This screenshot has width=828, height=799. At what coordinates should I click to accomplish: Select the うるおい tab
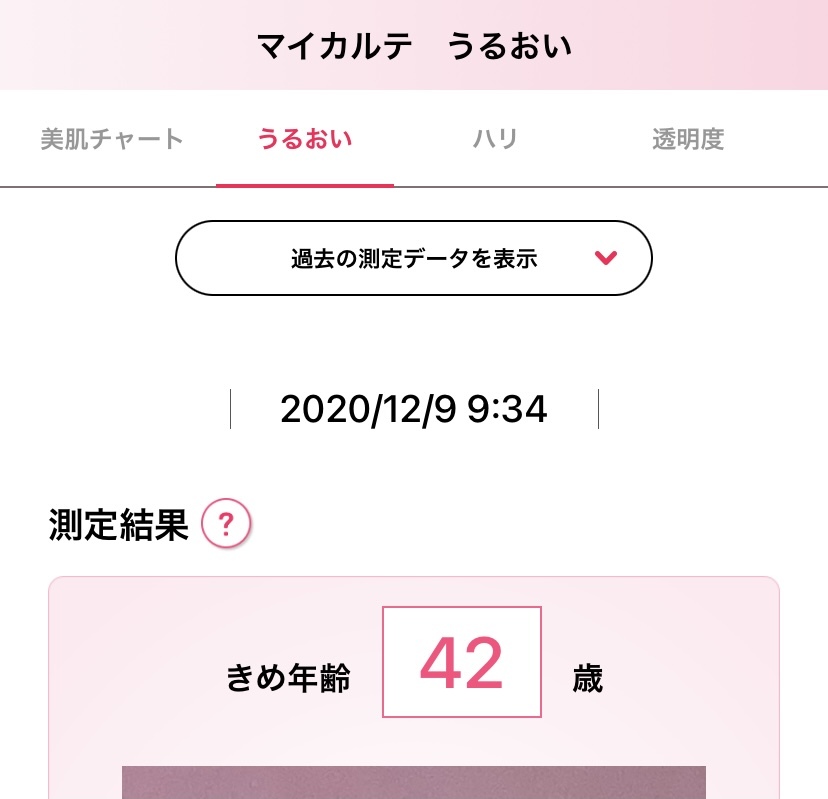[305, 139]
